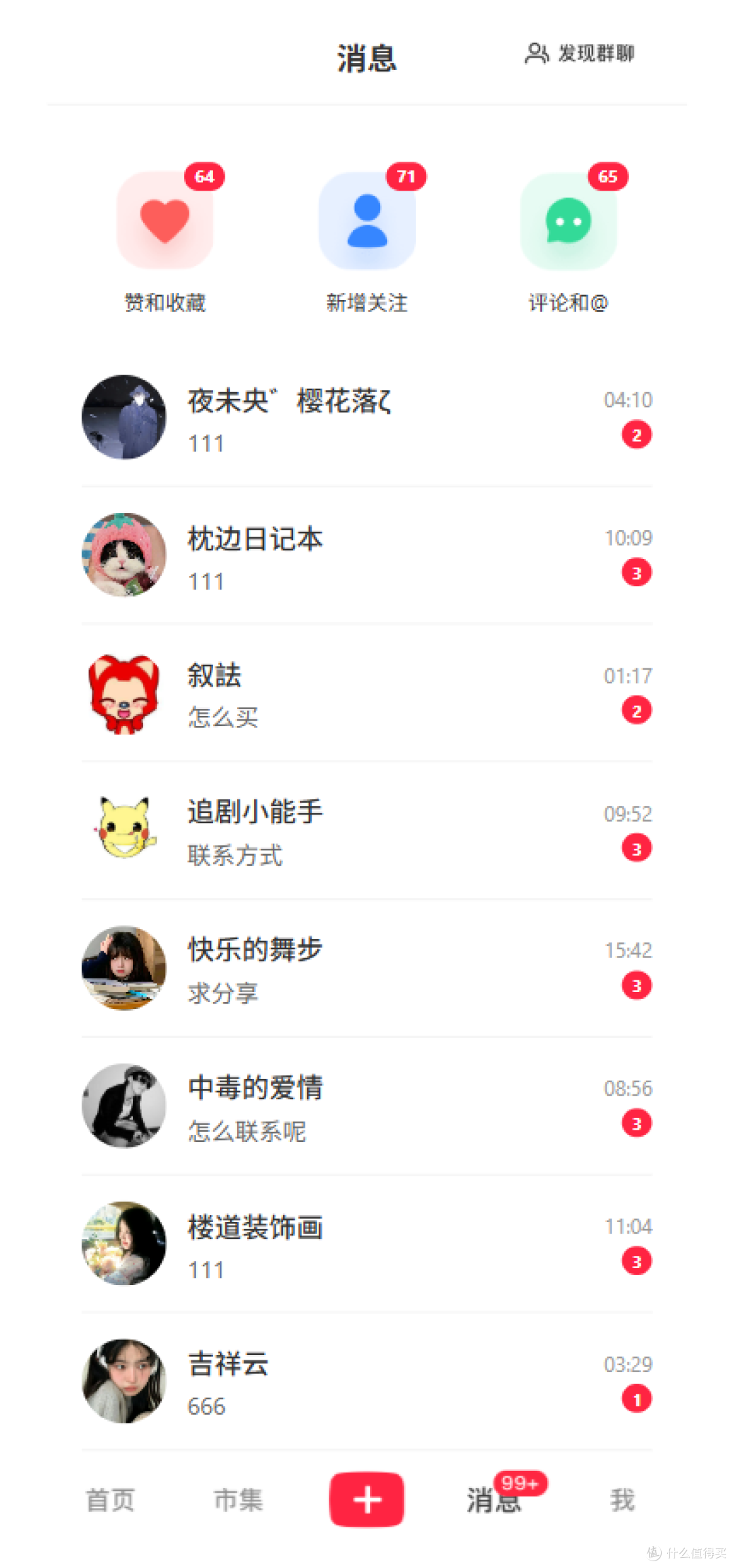Go to the 市集 tab

pos(238,1500)
